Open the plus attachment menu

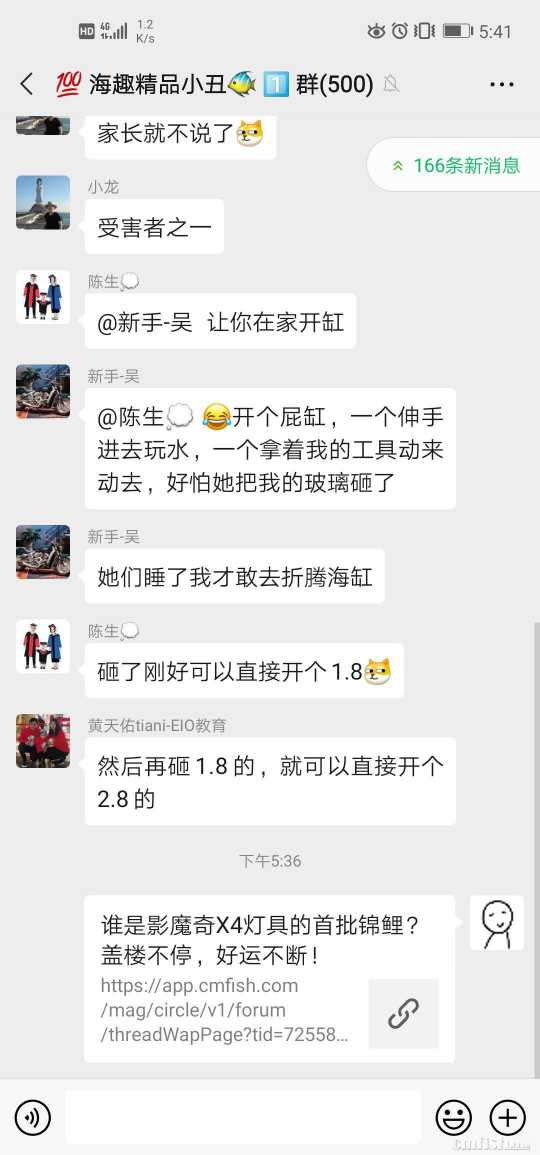pos(508,1117)
